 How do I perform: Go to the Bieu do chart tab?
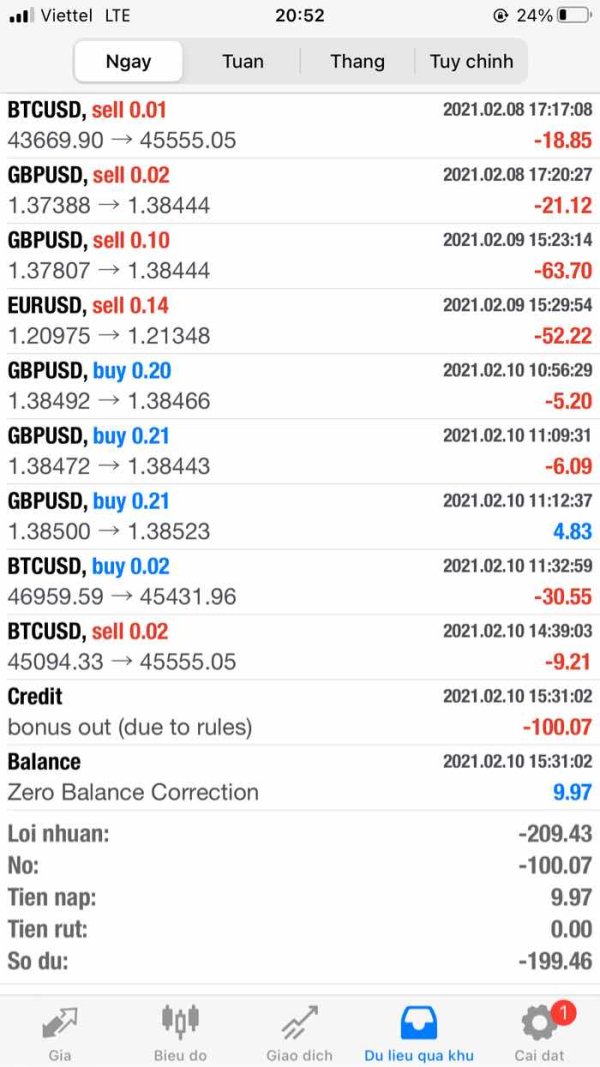(x=180, y=1032)
